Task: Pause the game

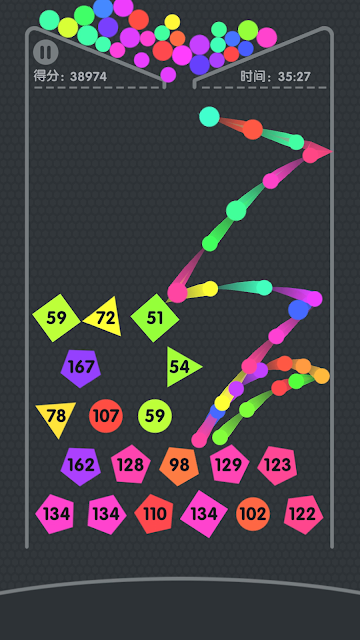Action: click(46, 52)
